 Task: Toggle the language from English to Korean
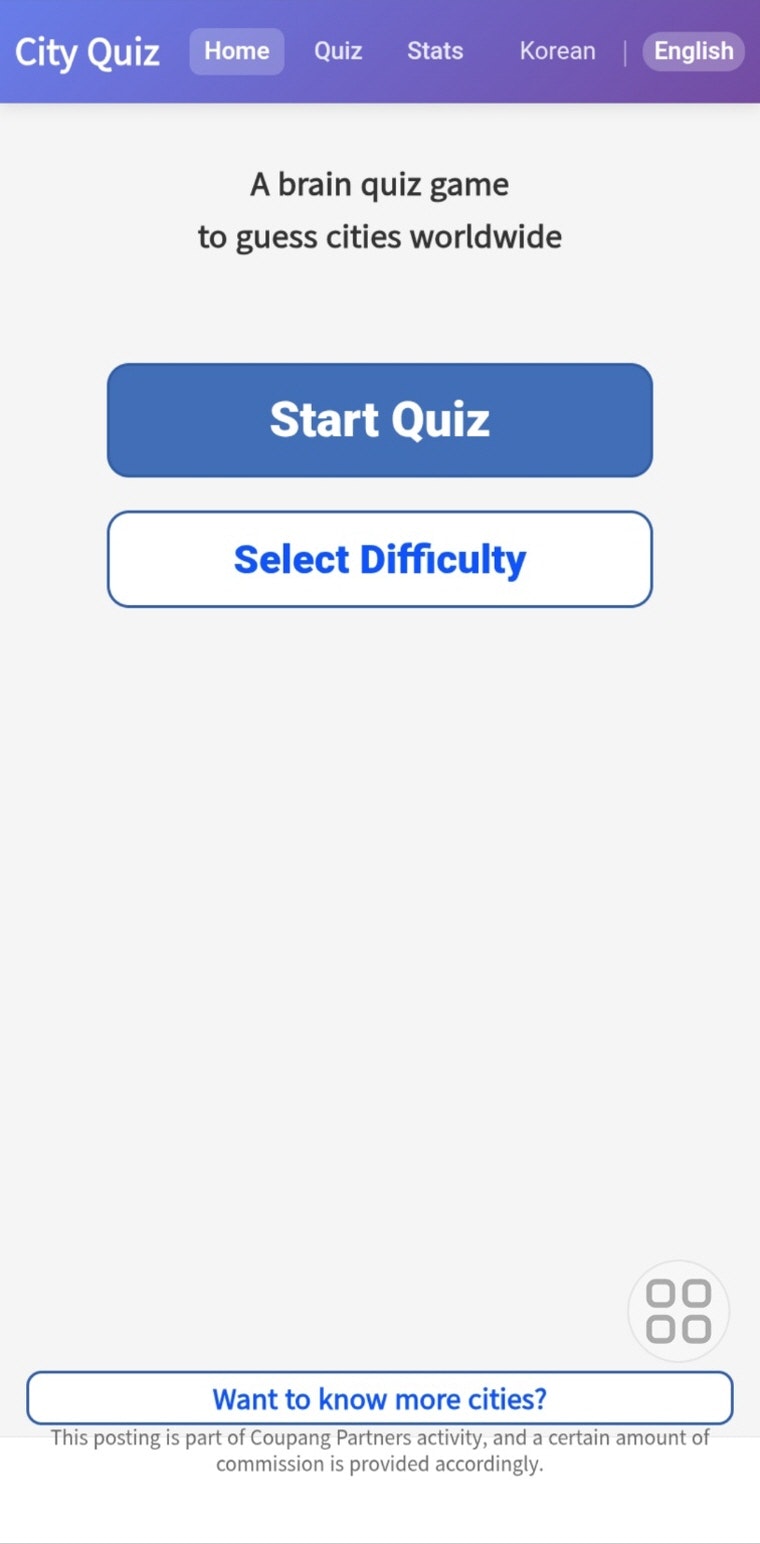[x=557, y=51]
